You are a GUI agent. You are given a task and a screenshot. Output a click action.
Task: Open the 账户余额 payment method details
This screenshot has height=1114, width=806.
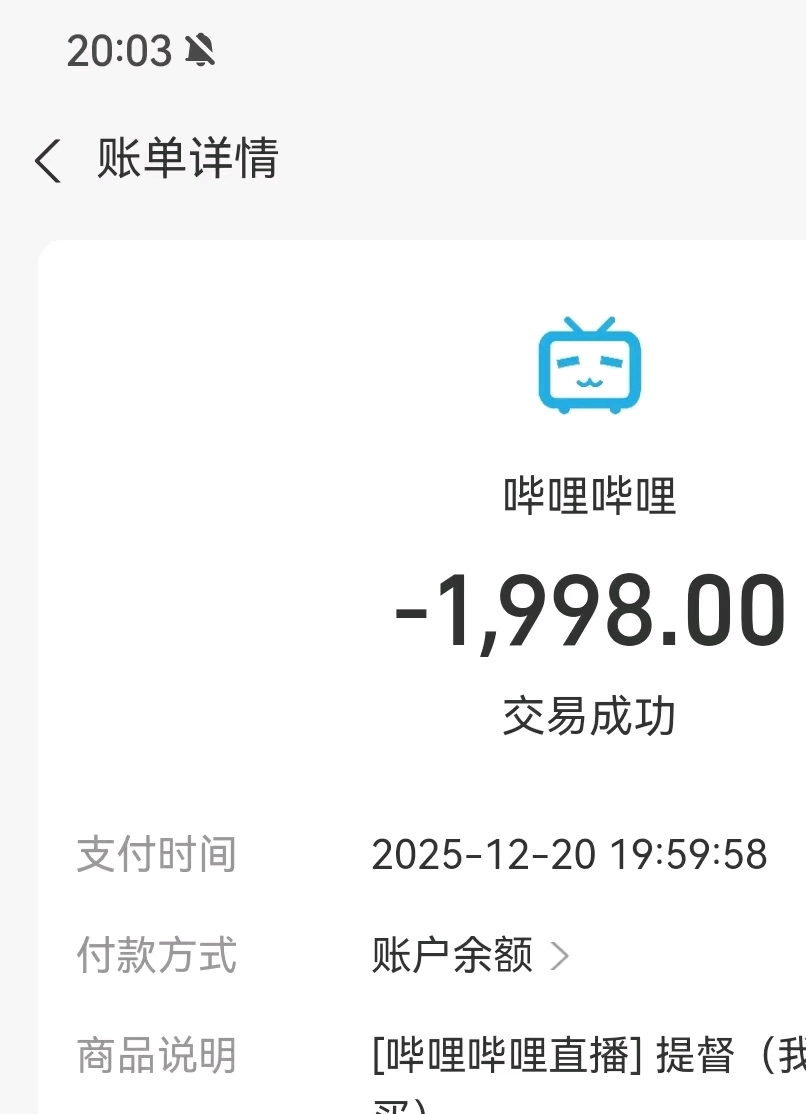coord(470,956)
